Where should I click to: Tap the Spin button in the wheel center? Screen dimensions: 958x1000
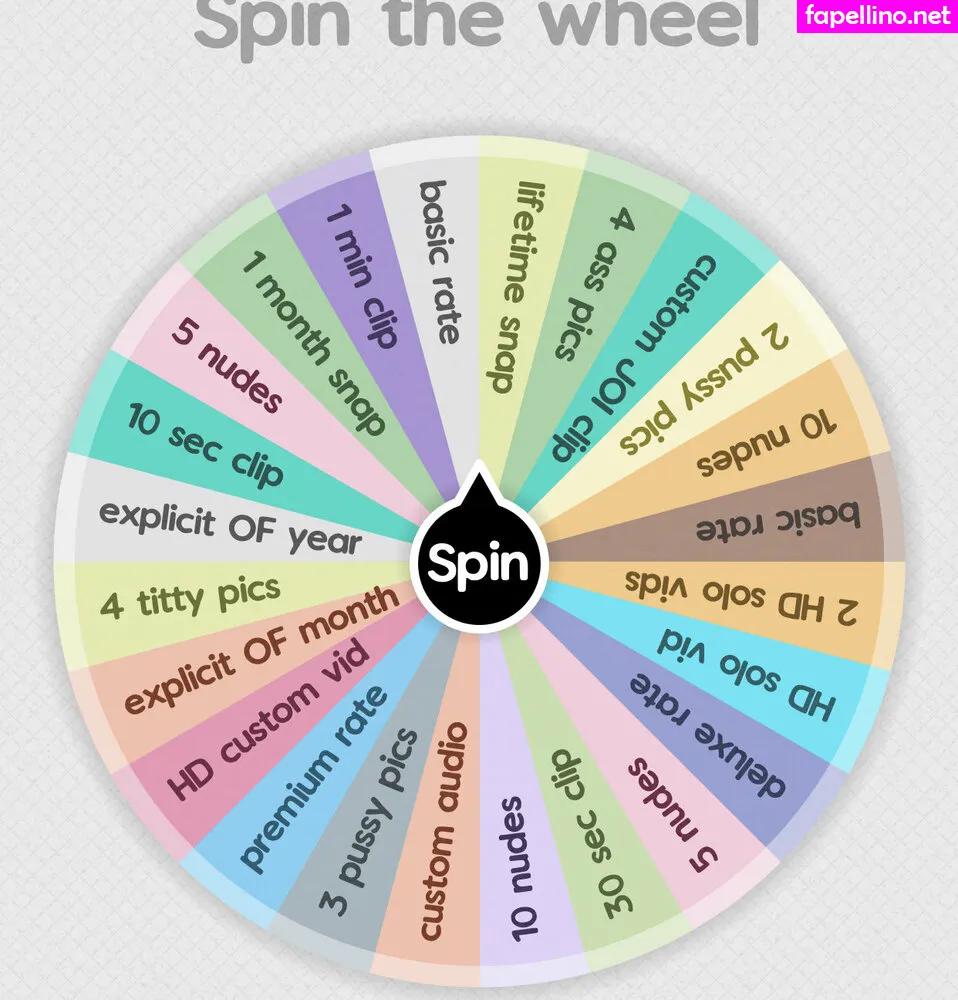pyautogui.click(x=479, y=563)
